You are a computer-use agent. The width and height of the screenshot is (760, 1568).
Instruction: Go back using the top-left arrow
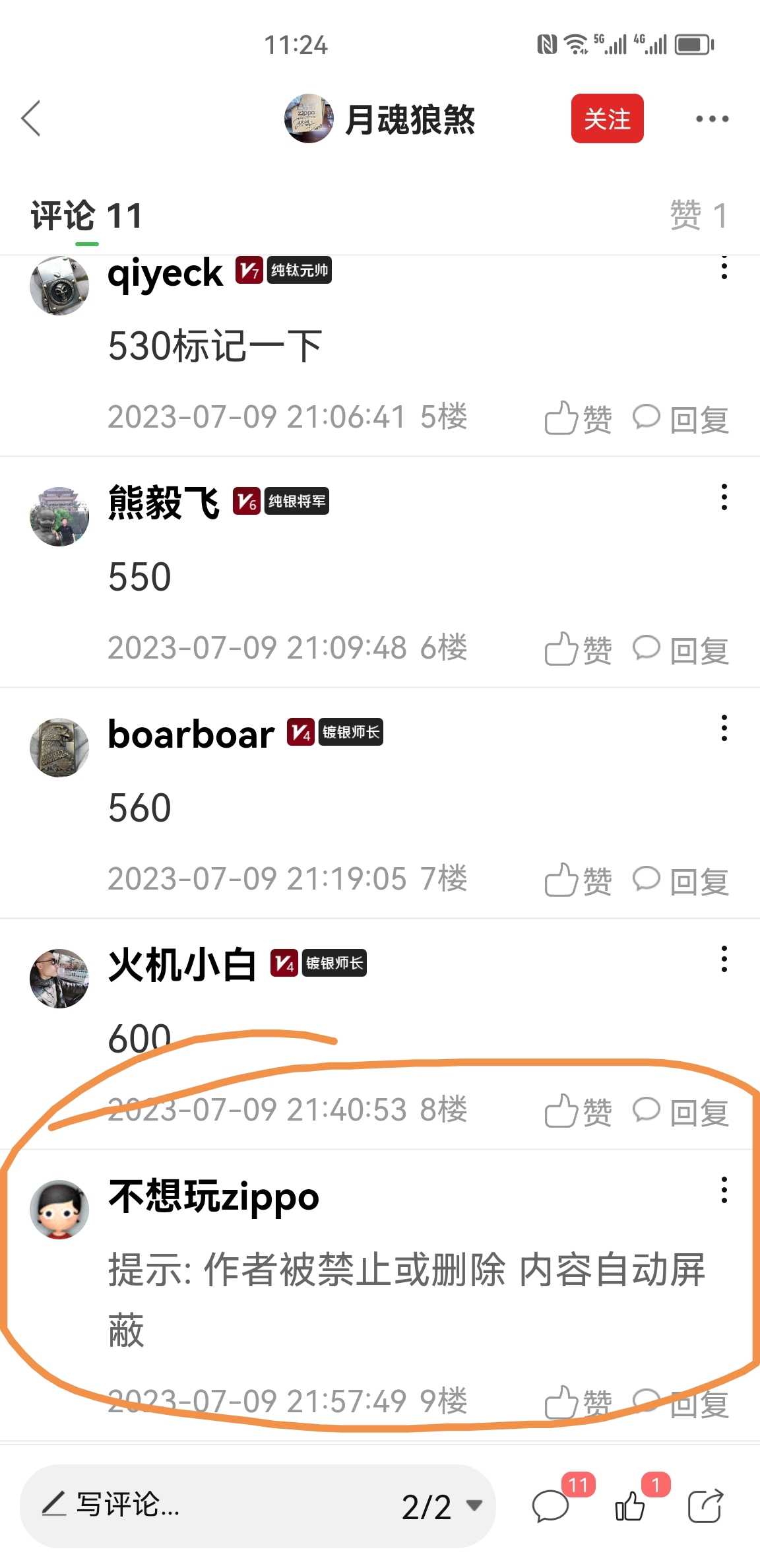pyautogui.click(x=31, y=119)
